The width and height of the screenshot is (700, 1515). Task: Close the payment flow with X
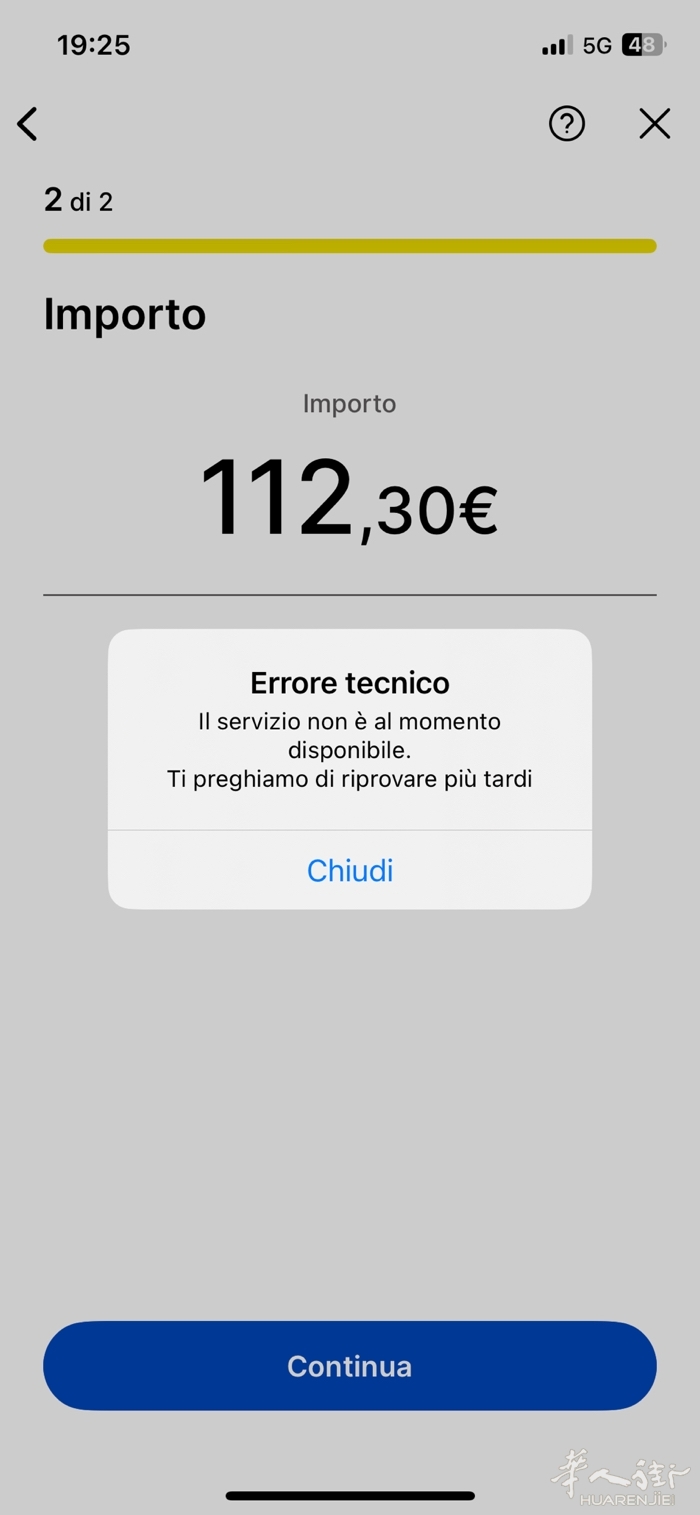[655, 124]
